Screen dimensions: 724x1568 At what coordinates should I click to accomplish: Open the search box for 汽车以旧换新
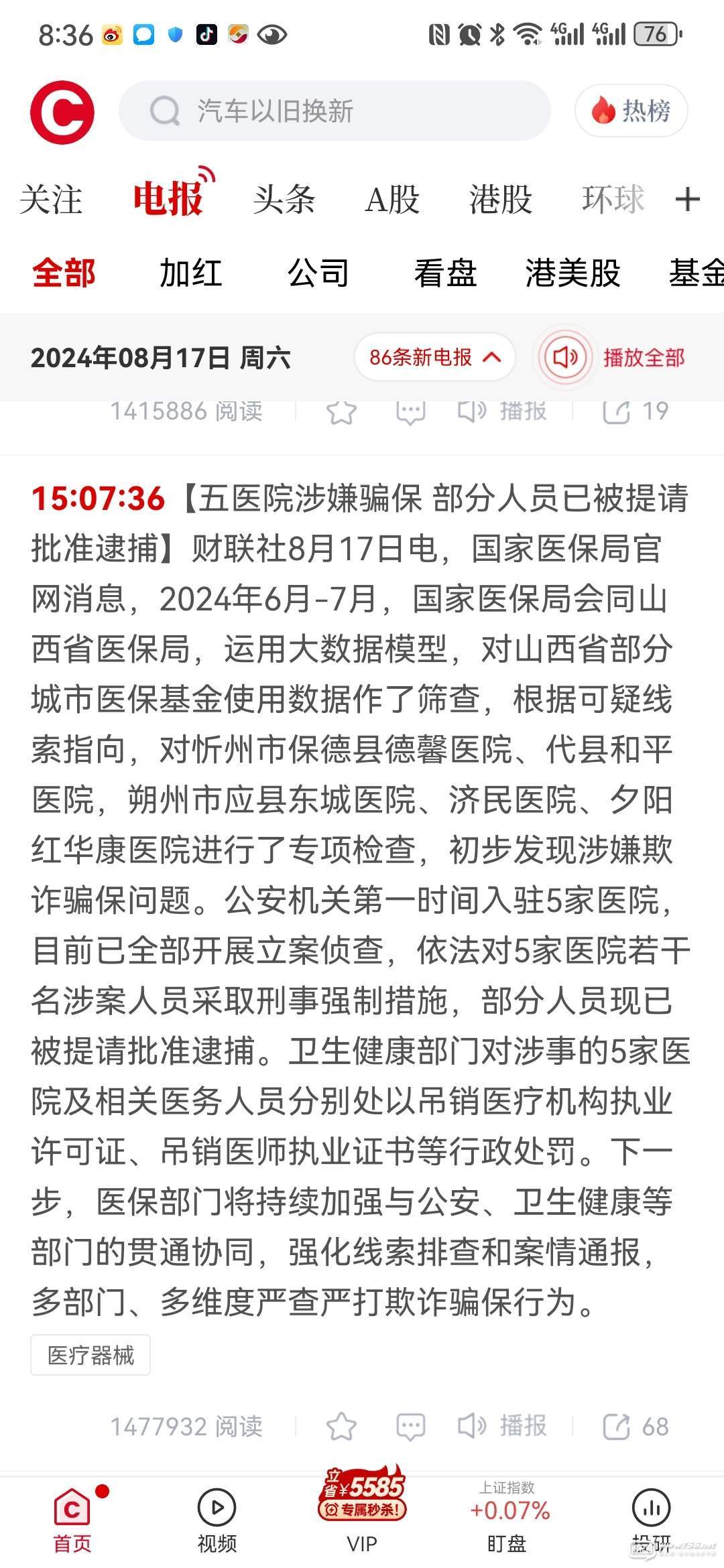[x=335, y=111]
